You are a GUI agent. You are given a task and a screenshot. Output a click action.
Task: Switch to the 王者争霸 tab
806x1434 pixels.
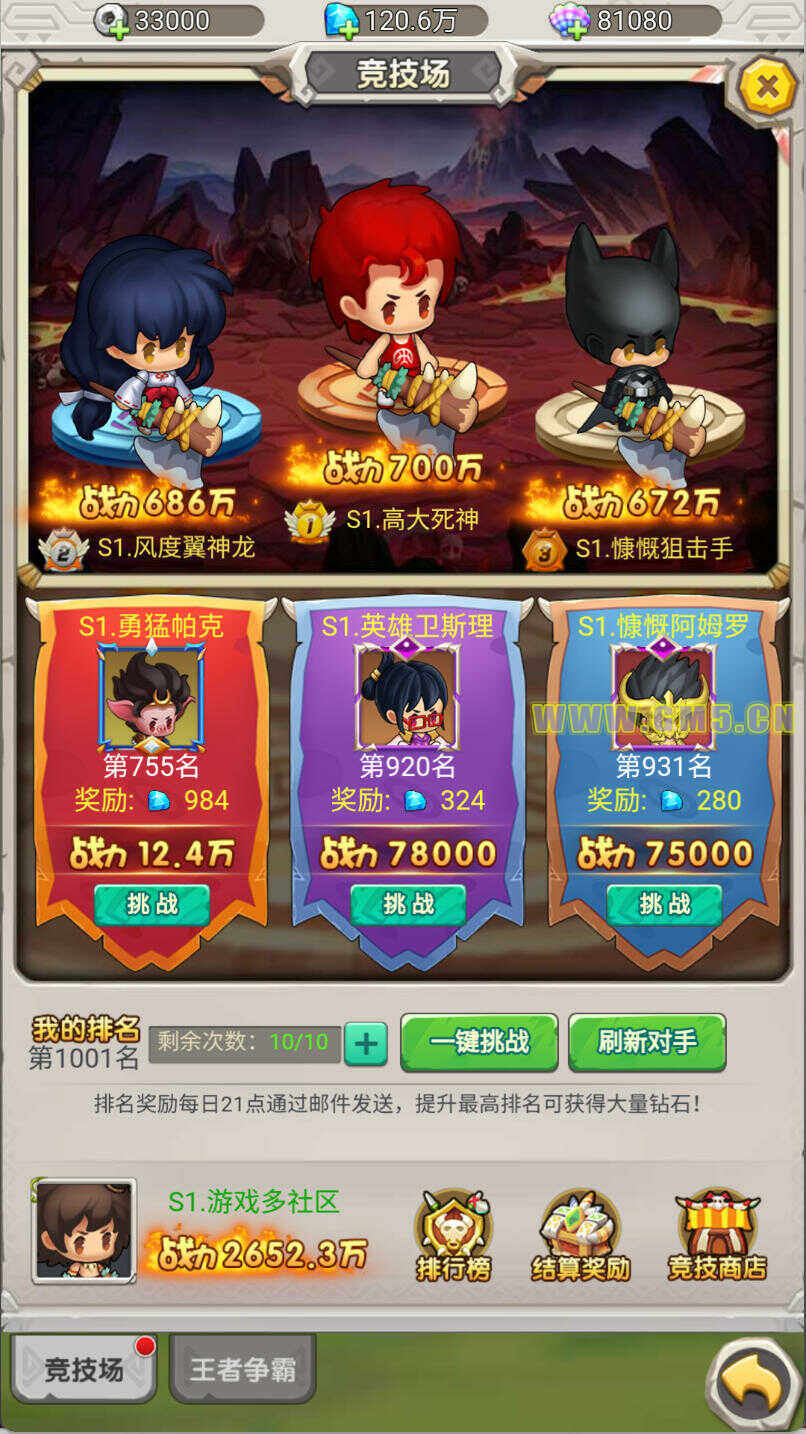(243, 1369)
